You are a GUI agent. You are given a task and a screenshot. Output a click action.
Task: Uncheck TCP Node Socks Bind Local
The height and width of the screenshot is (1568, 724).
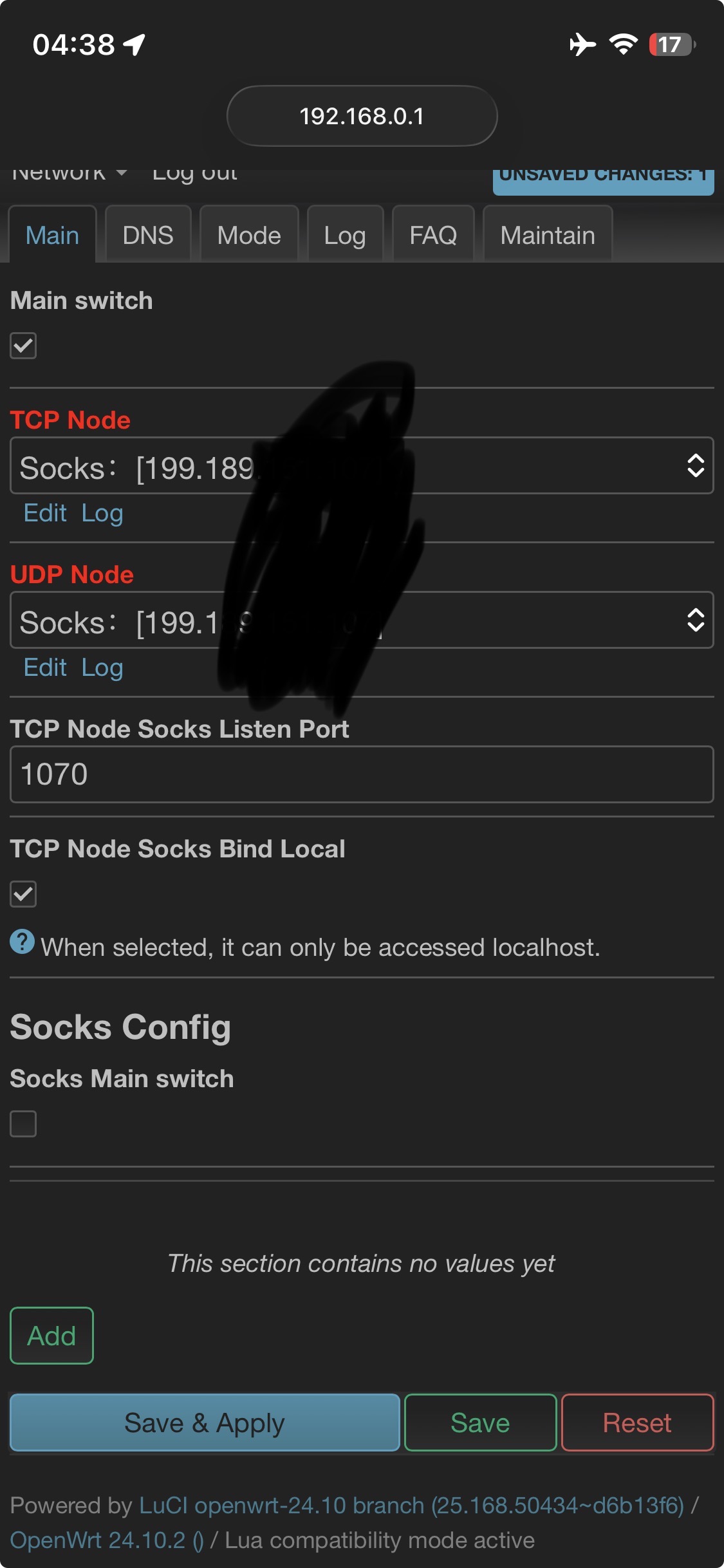coord(23,894)
